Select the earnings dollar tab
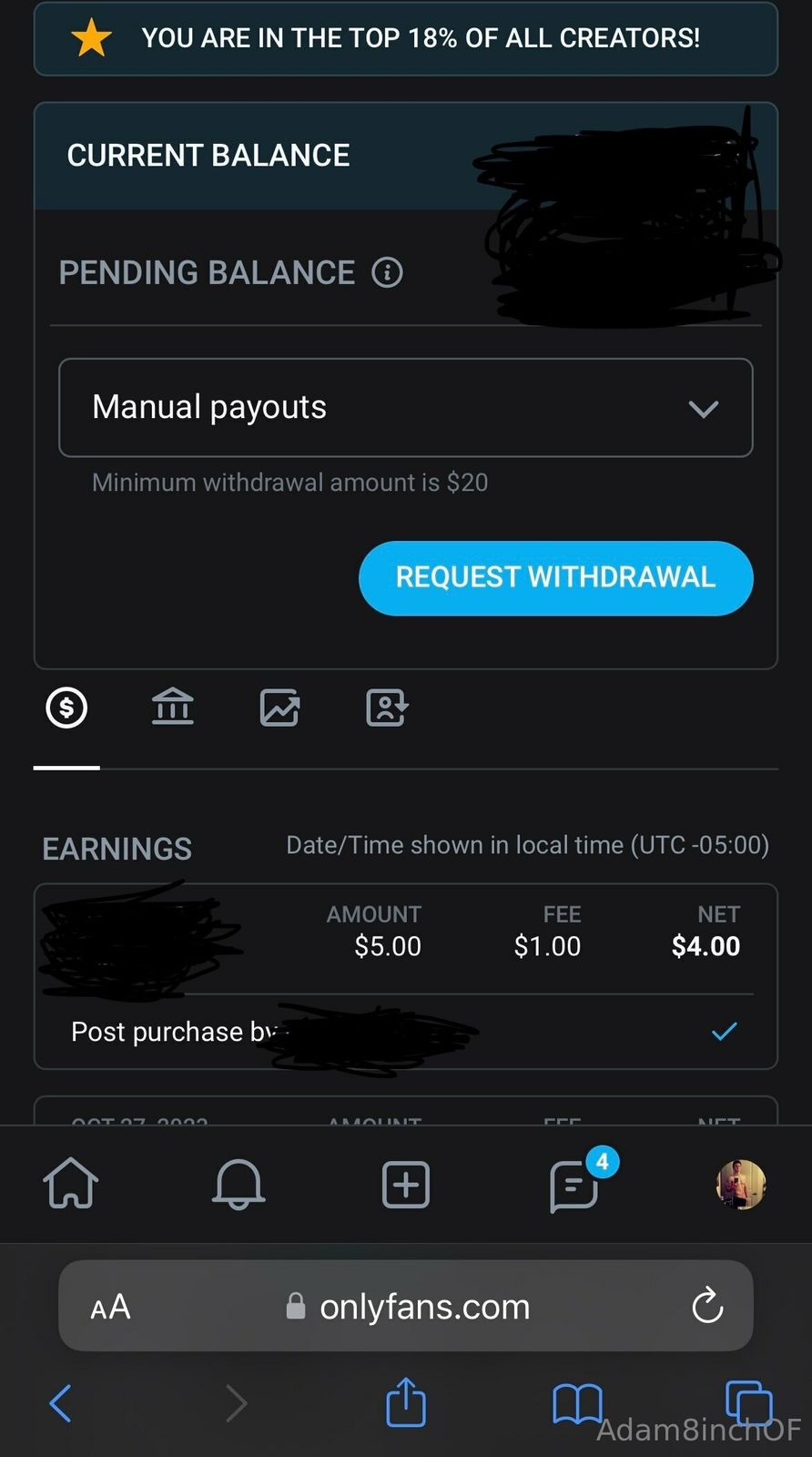 pyautogui.click(x=66, y=708)
